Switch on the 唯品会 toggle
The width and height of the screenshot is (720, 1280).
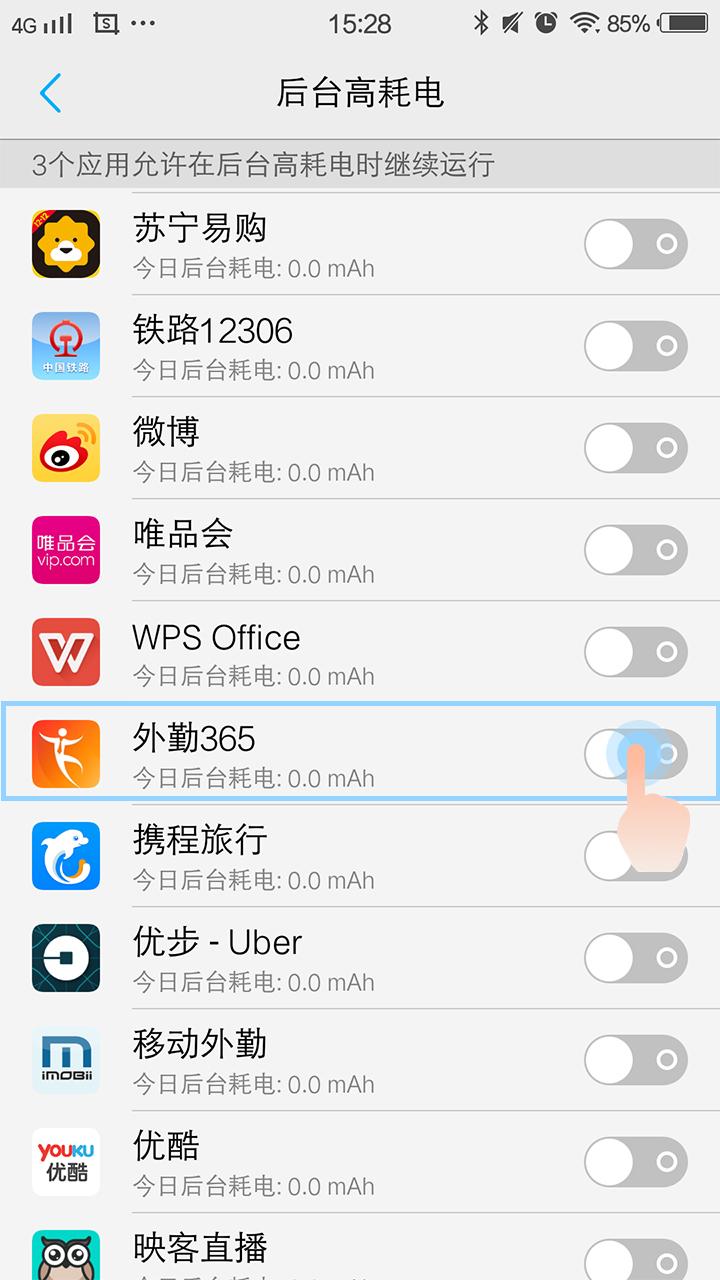tap(636, 550)
